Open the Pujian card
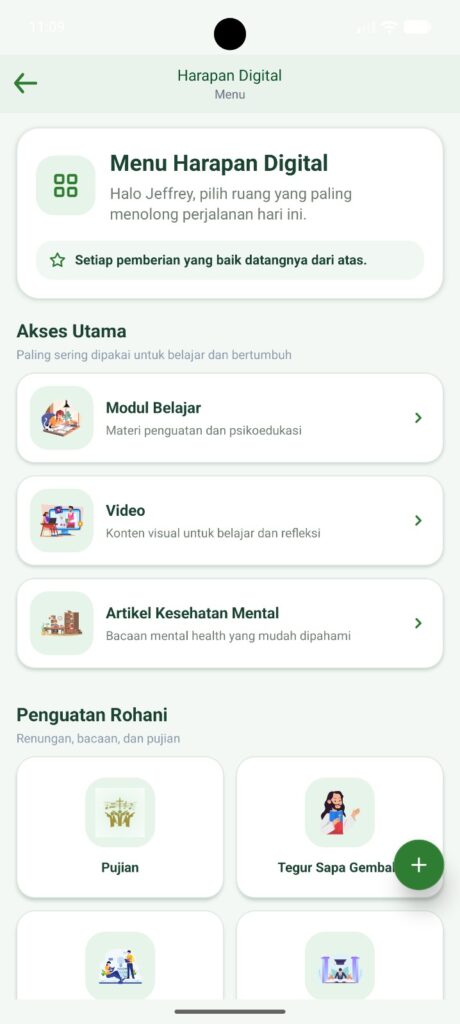Screen dimensions: 460x1024 point(120,827)
